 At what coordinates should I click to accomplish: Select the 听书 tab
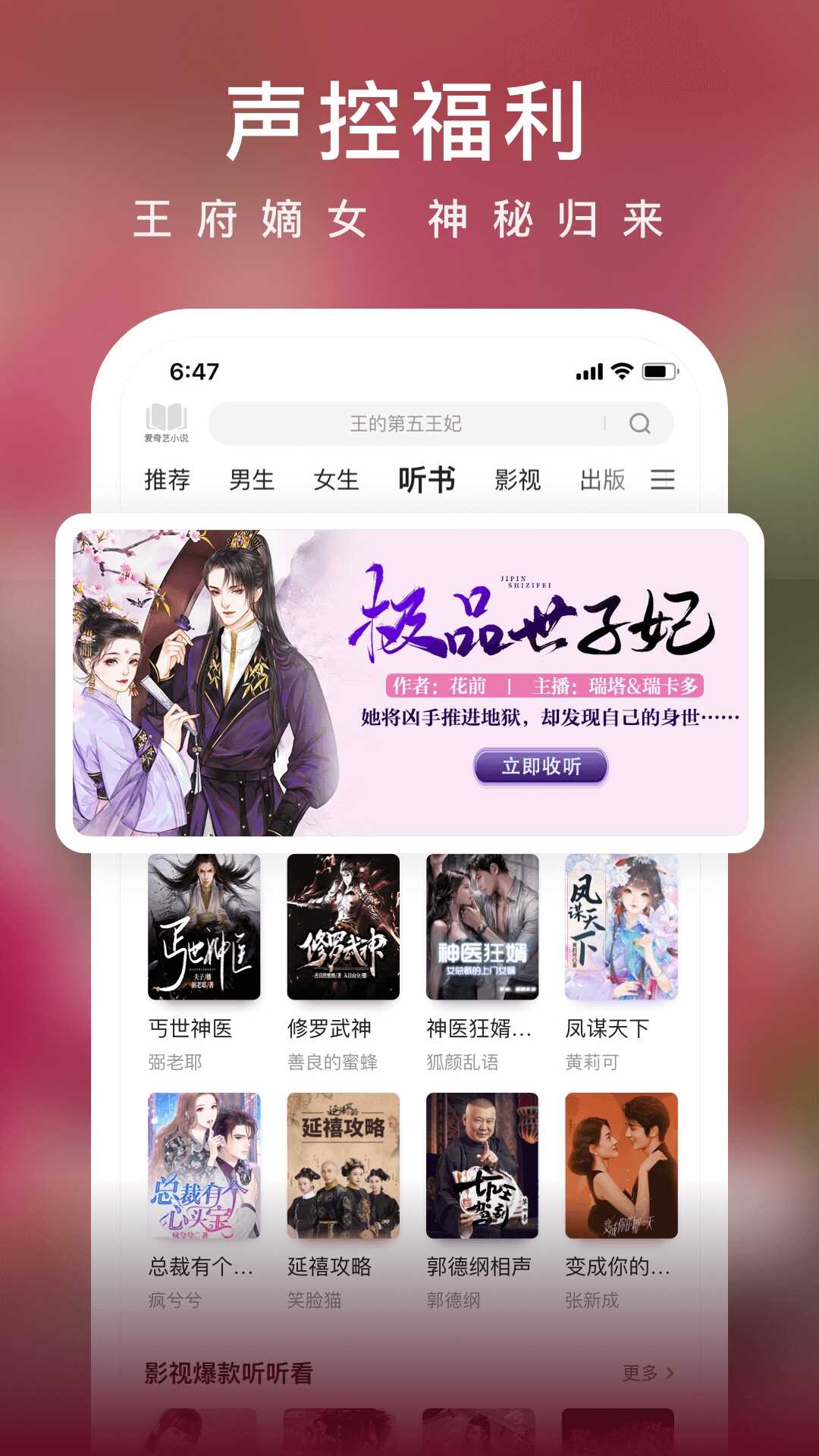[x=426, y=480]
